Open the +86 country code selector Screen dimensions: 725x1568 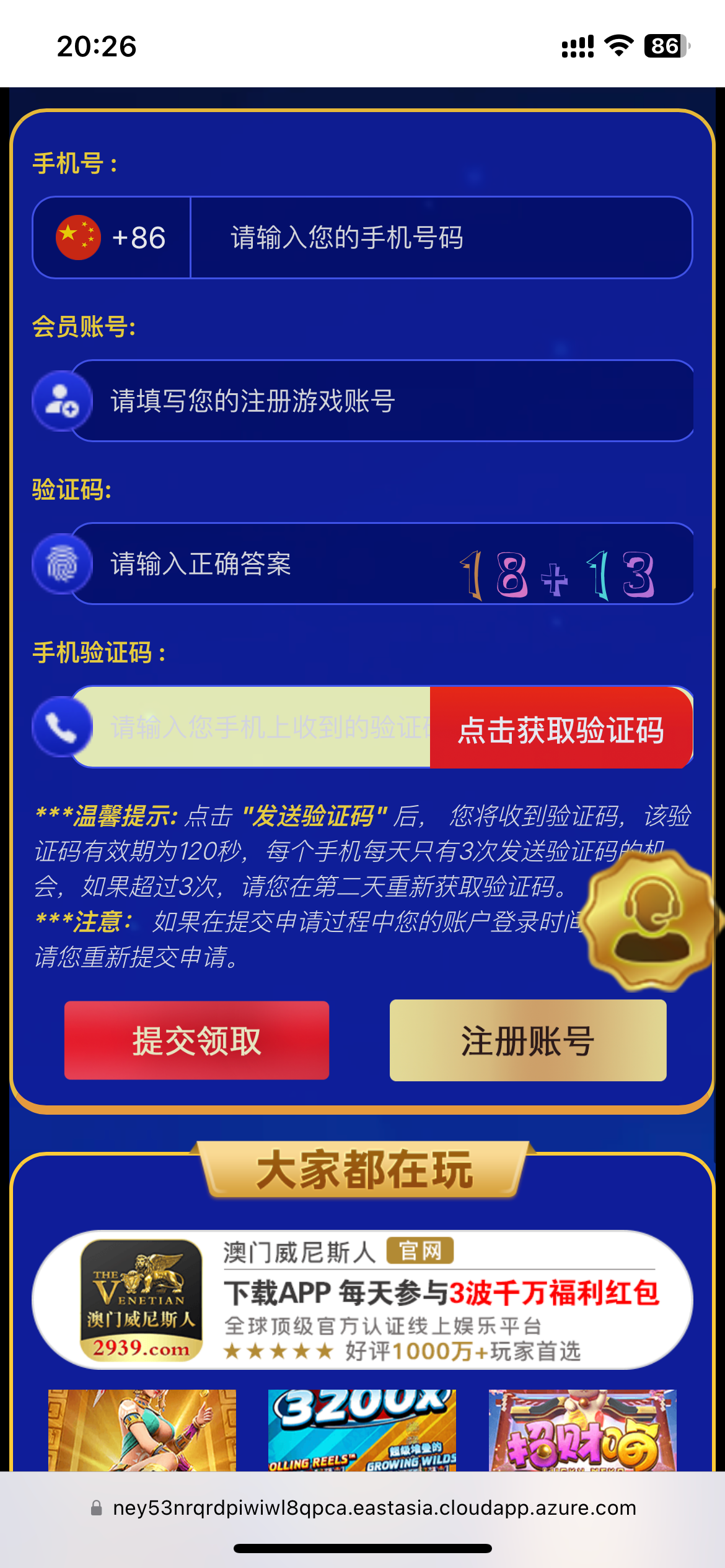[x=112, y=238]
